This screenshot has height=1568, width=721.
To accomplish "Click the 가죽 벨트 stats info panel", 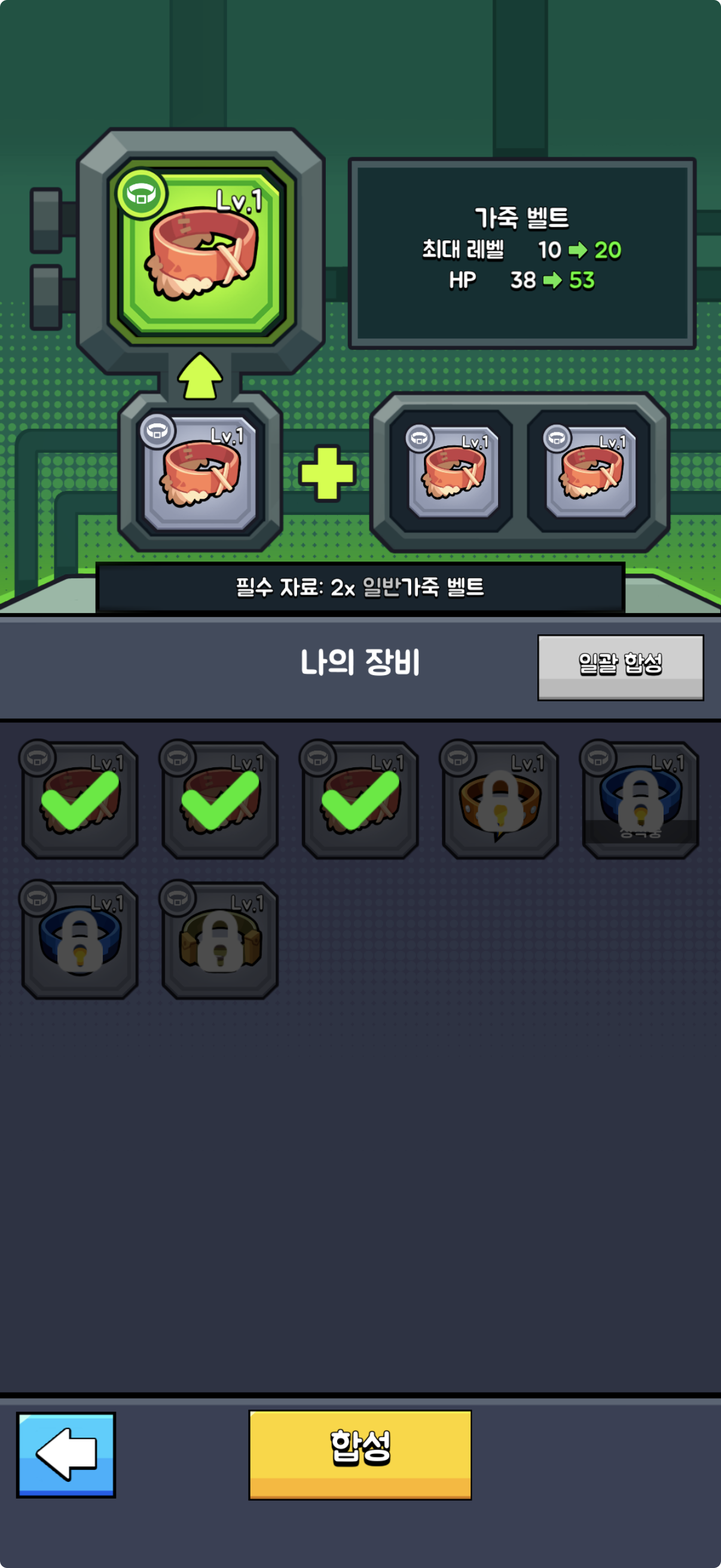I will tap(522, 251).
